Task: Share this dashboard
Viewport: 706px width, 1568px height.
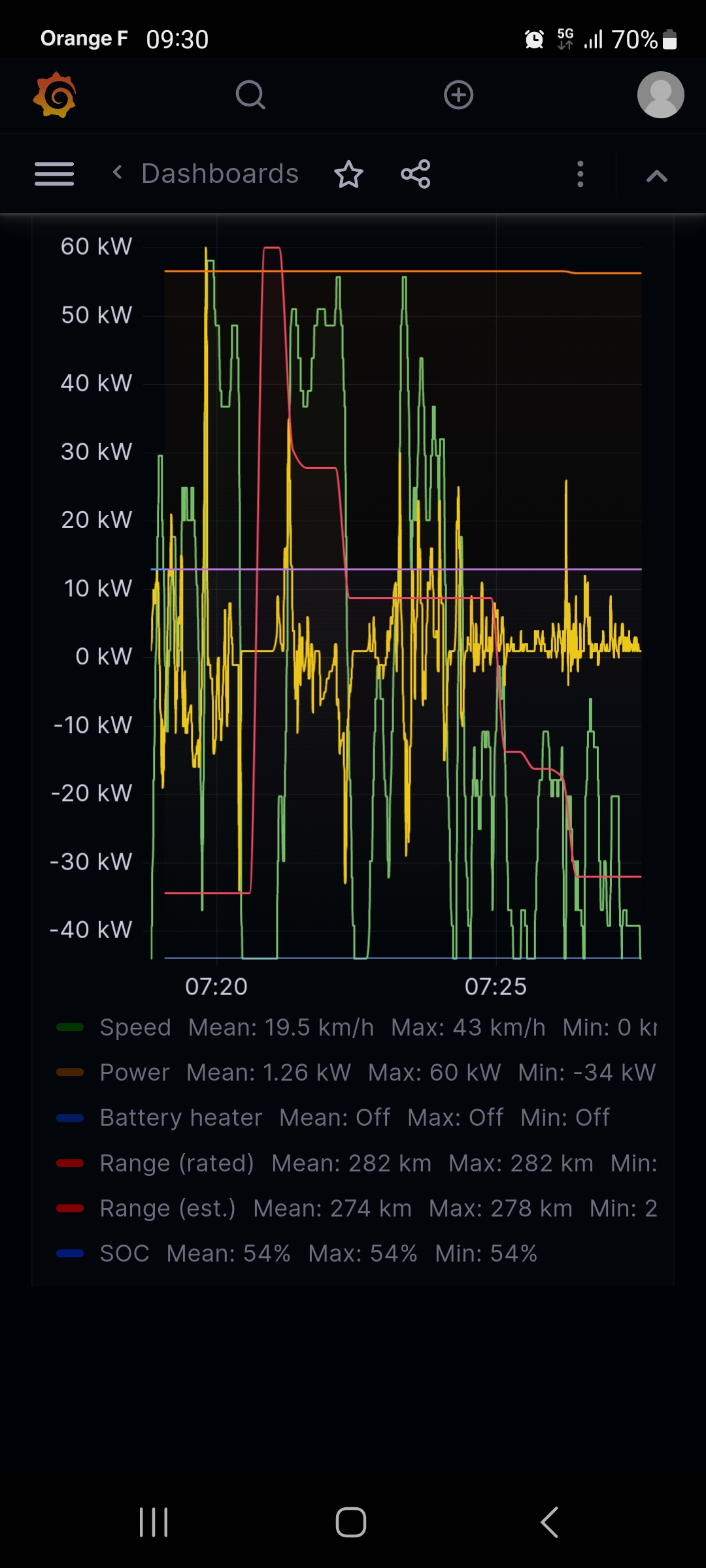Action: [416, 174]
